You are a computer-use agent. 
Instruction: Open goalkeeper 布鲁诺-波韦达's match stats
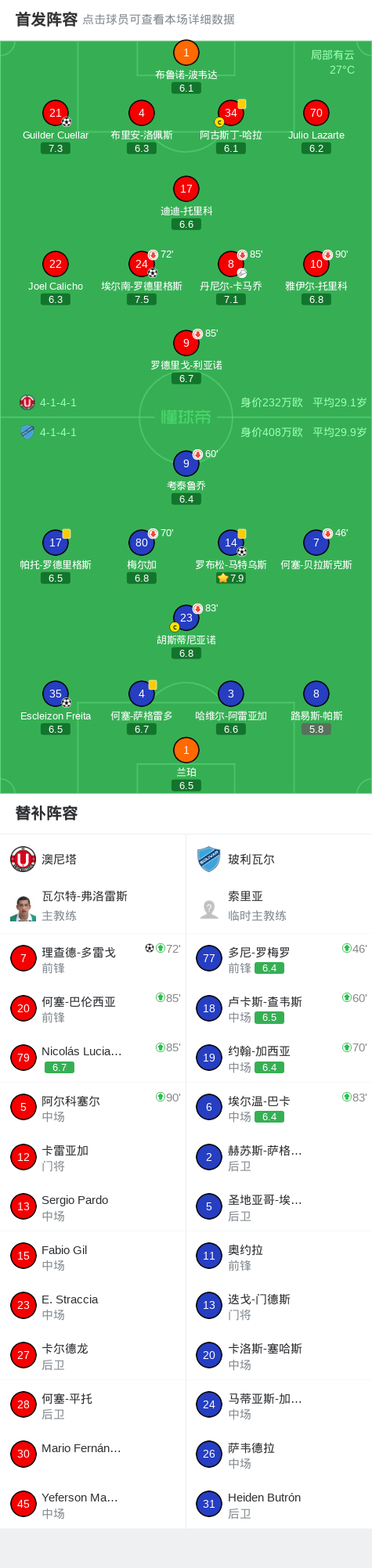coord(186,67)
